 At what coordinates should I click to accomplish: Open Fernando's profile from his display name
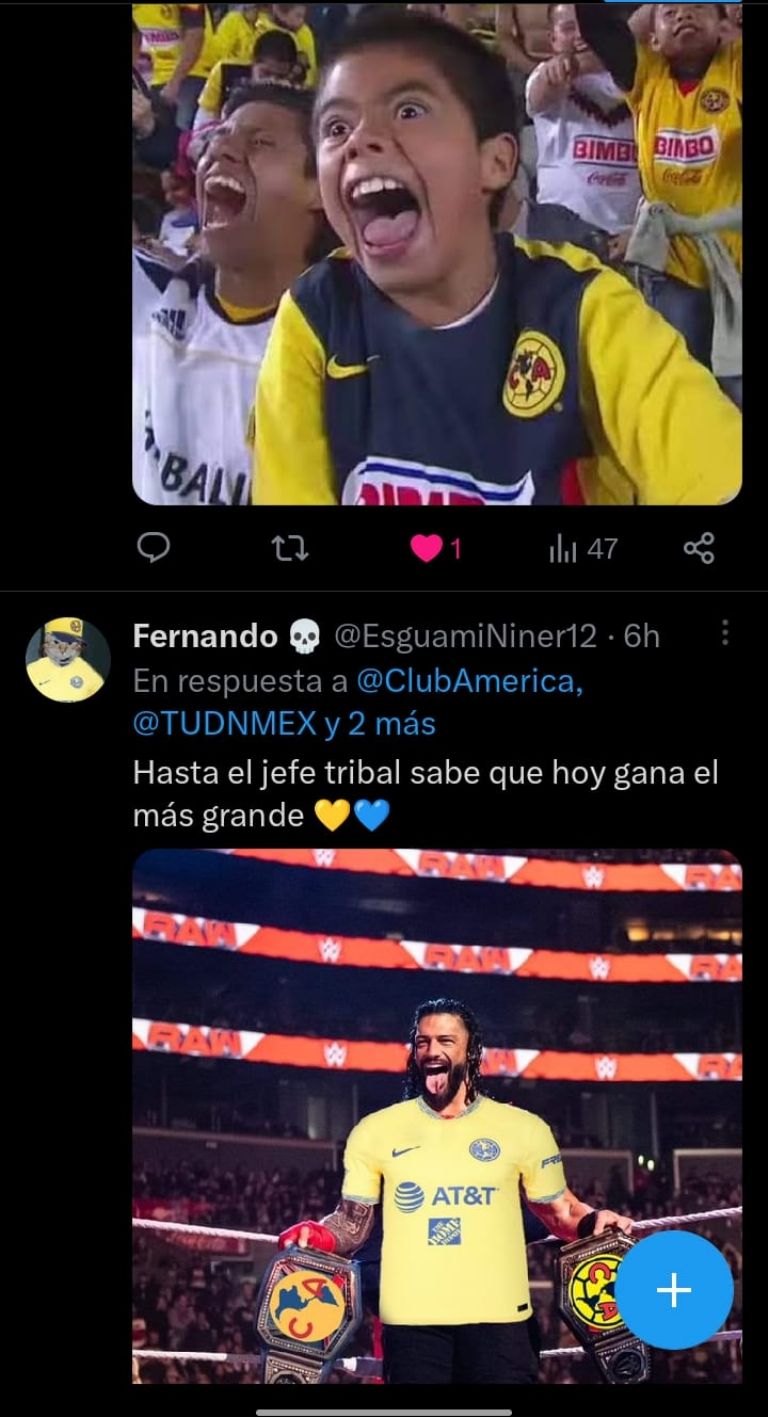point(205,635)
